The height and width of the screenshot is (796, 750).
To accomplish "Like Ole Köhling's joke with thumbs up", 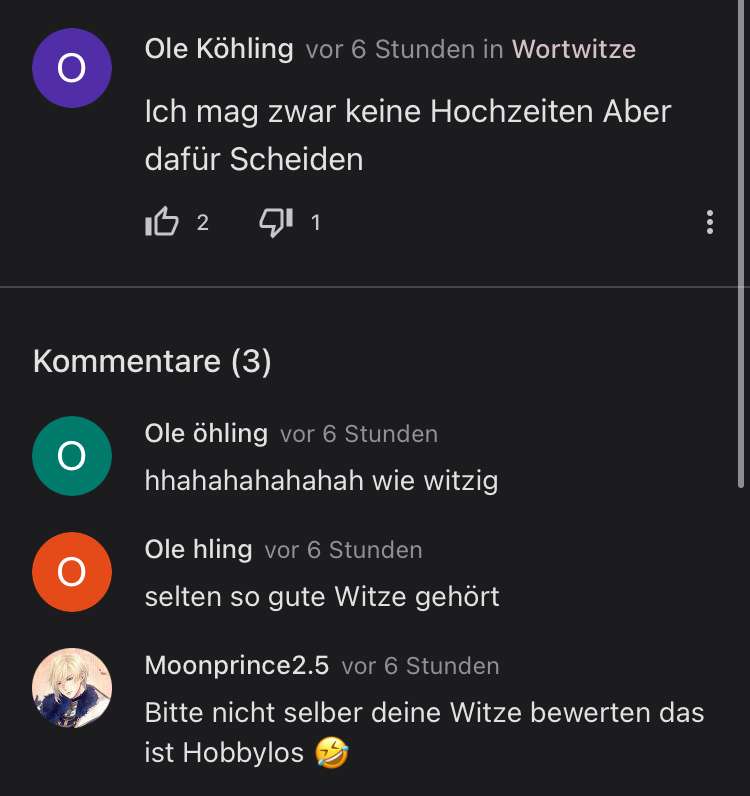I will [x=162, y=222].
